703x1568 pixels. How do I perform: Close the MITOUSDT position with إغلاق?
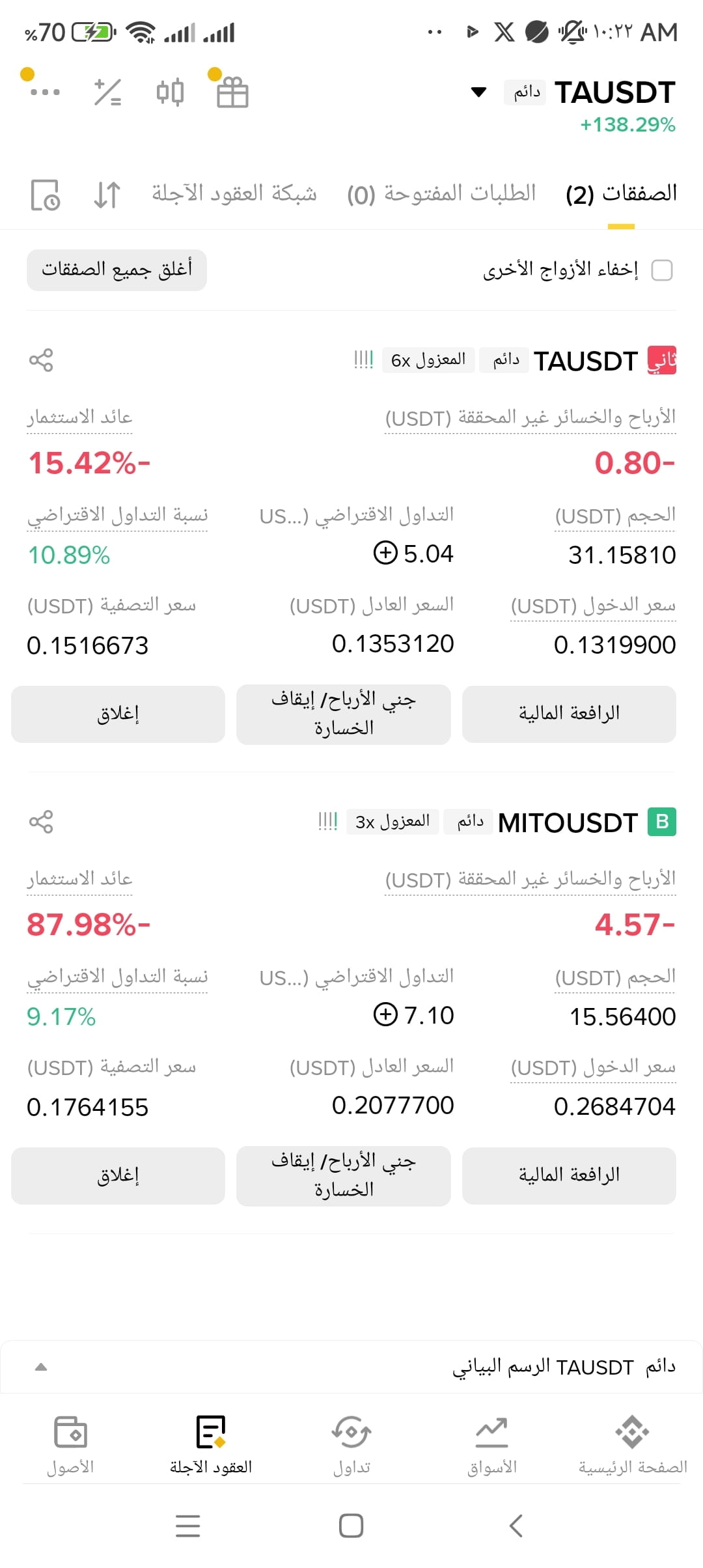coord(118,1176)
